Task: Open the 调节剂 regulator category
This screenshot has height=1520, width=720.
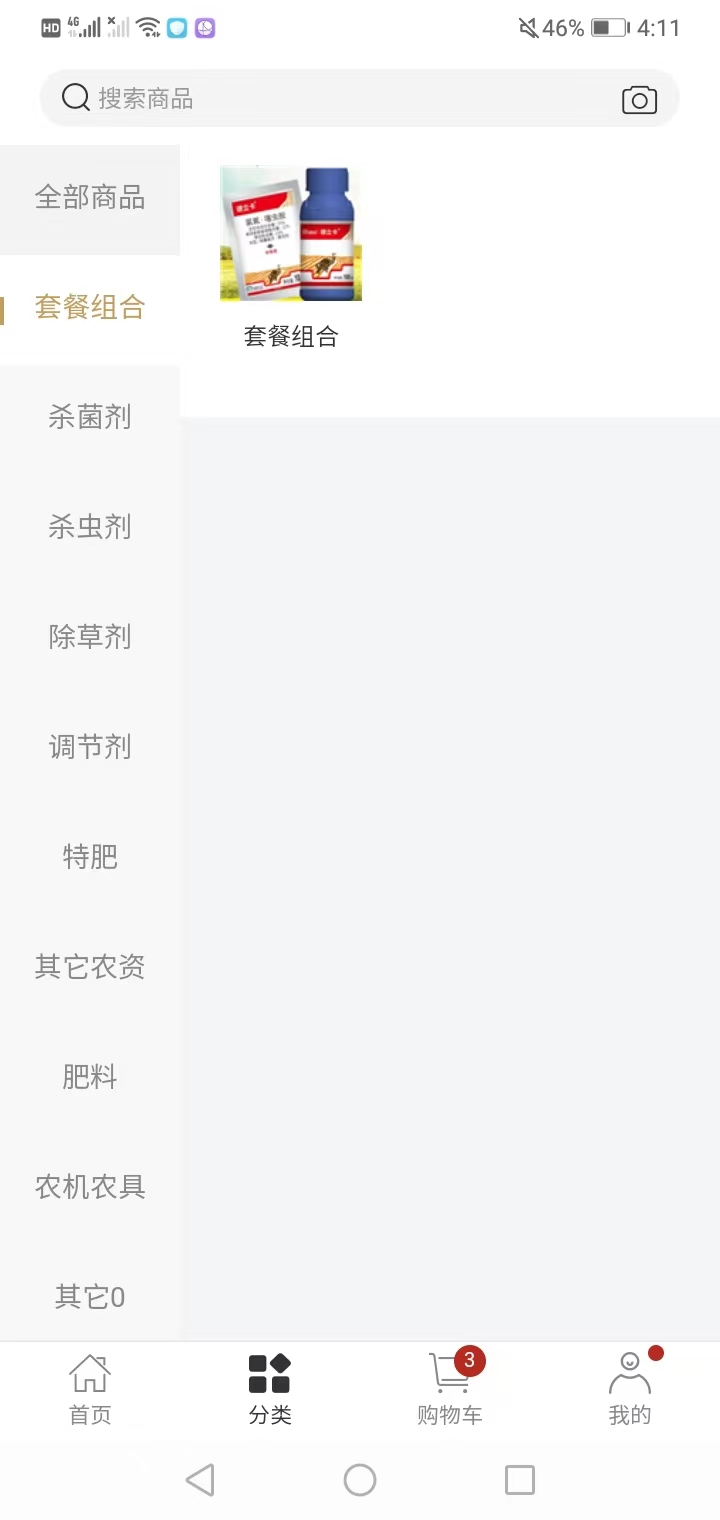Action: pyautogui.click(x=90, y=746)
